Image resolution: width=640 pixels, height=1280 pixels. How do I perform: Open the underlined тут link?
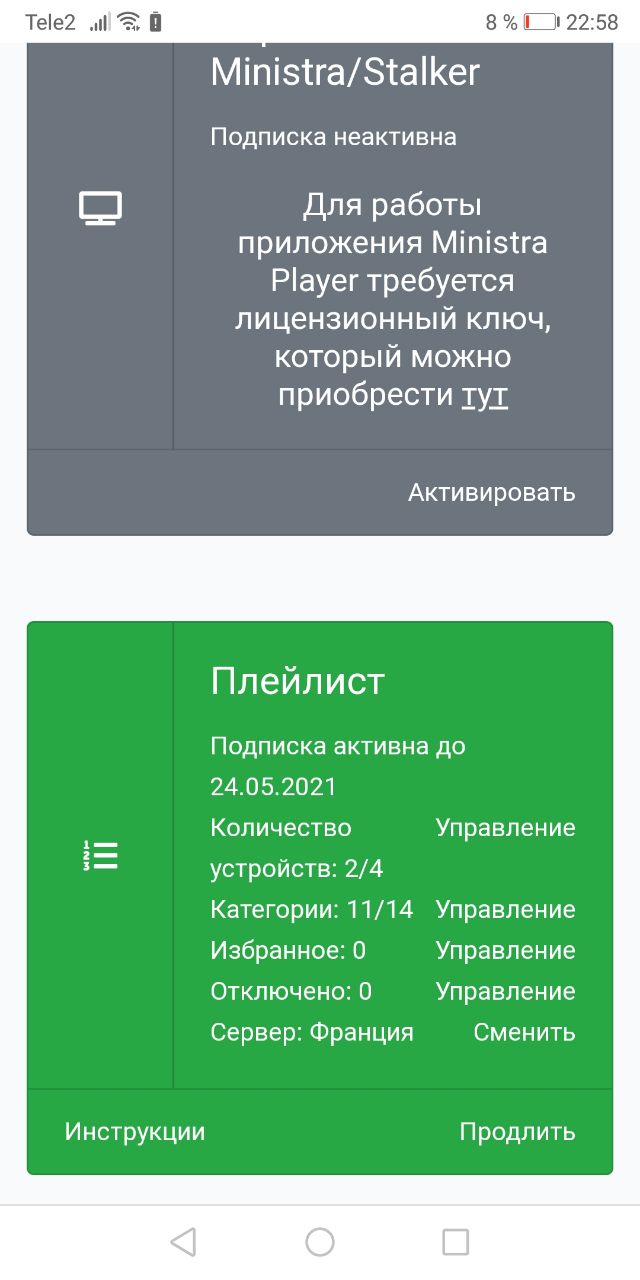tap(484, 396)
